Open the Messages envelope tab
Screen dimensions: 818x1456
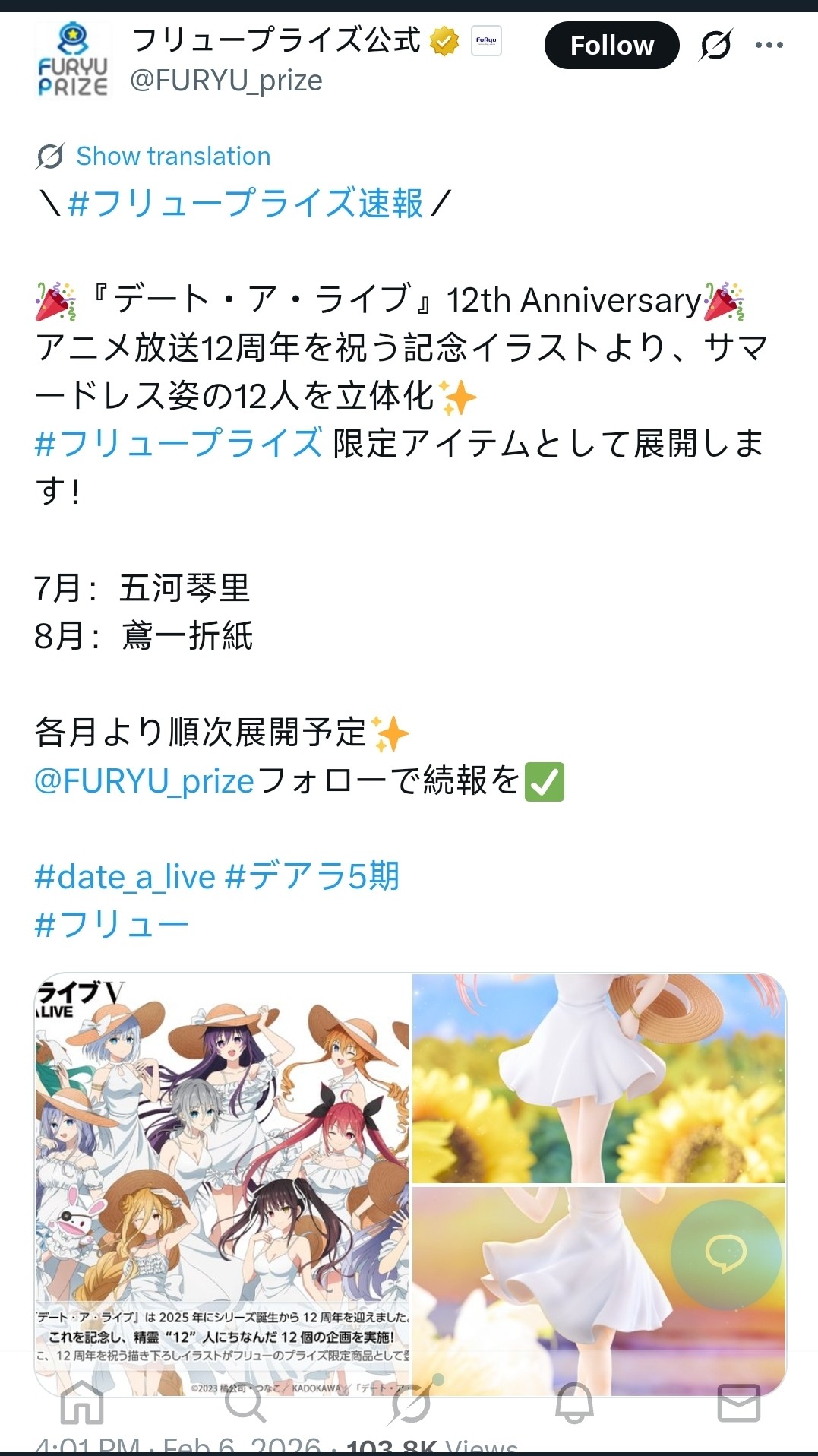tap(738, 1403)
